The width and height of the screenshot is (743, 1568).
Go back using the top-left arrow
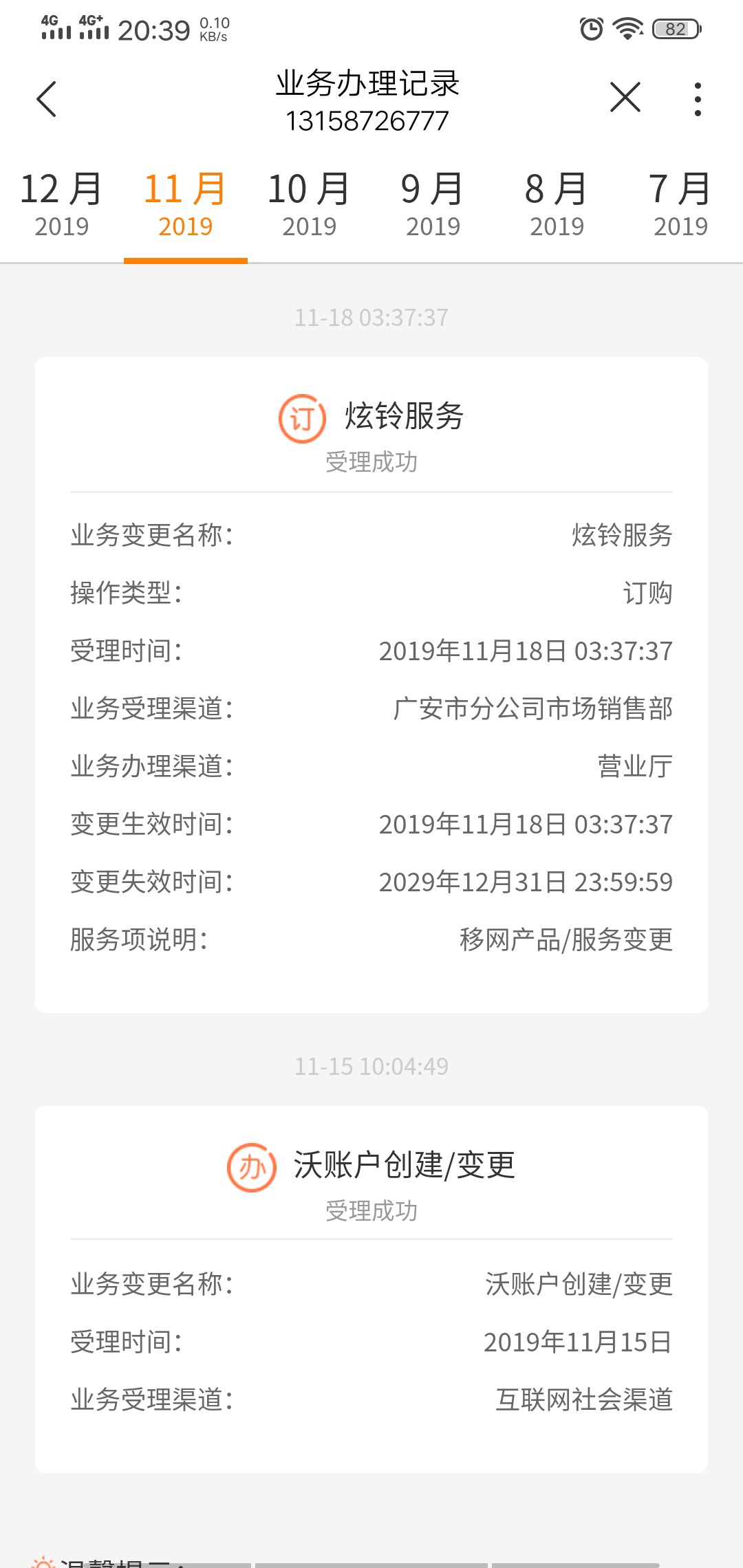click(46, 99)
